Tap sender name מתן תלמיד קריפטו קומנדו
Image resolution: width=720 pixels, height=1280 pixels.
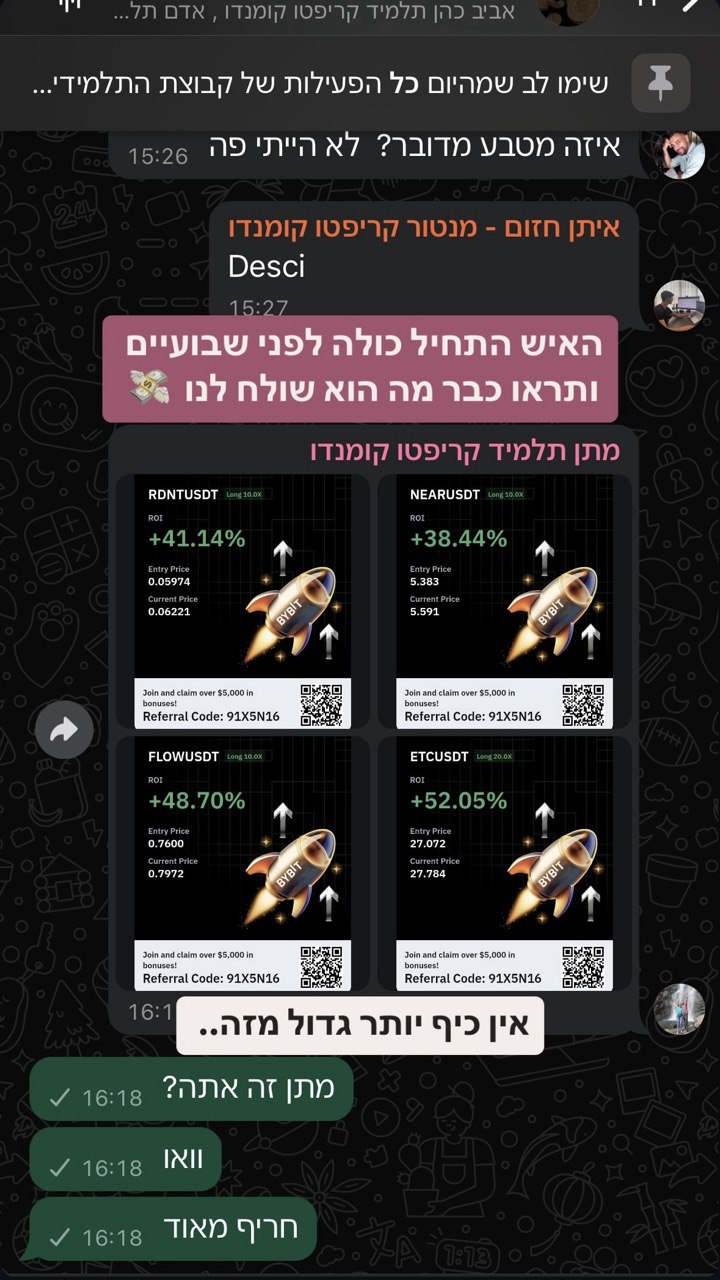465,450
